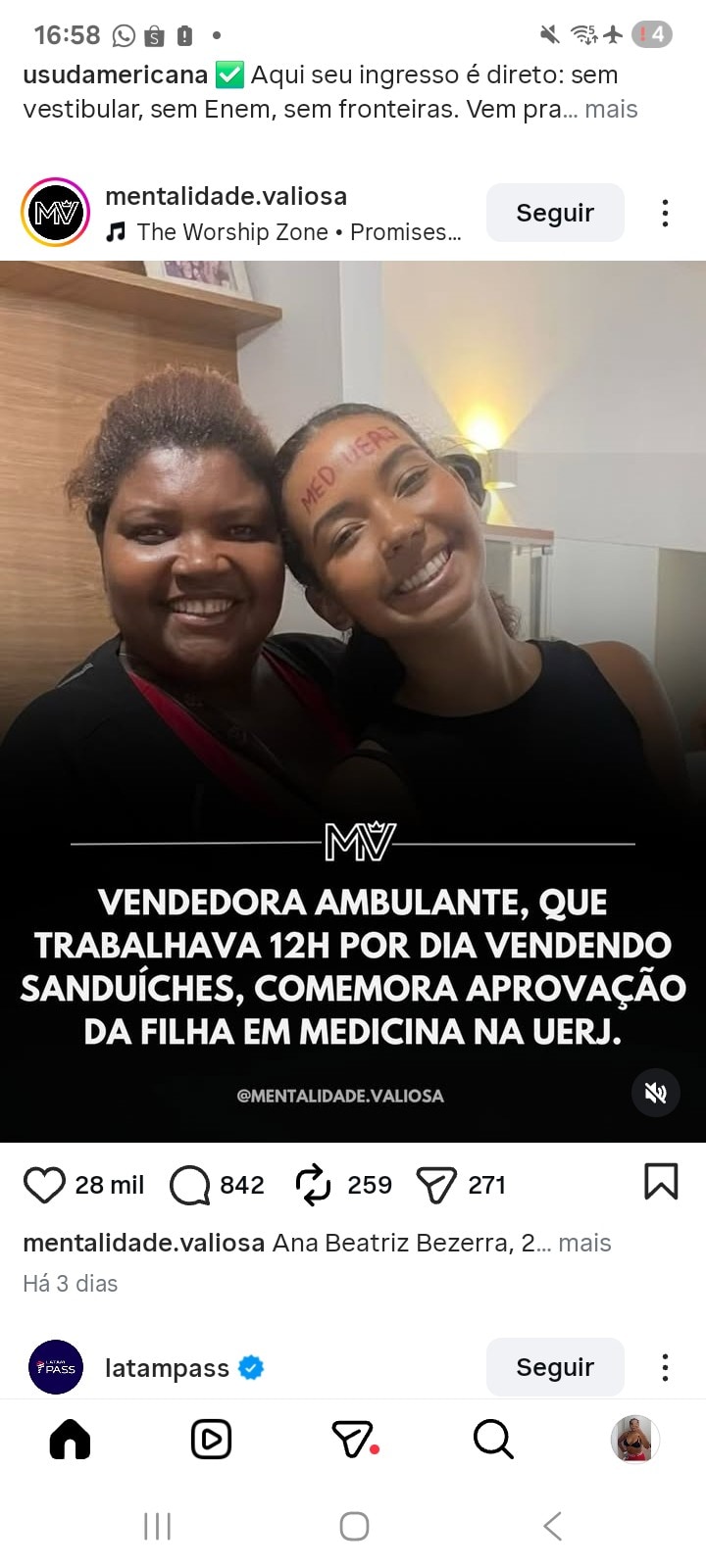Go to the Home feed tab
706x1568 pixels.
tap(70, 1440)
